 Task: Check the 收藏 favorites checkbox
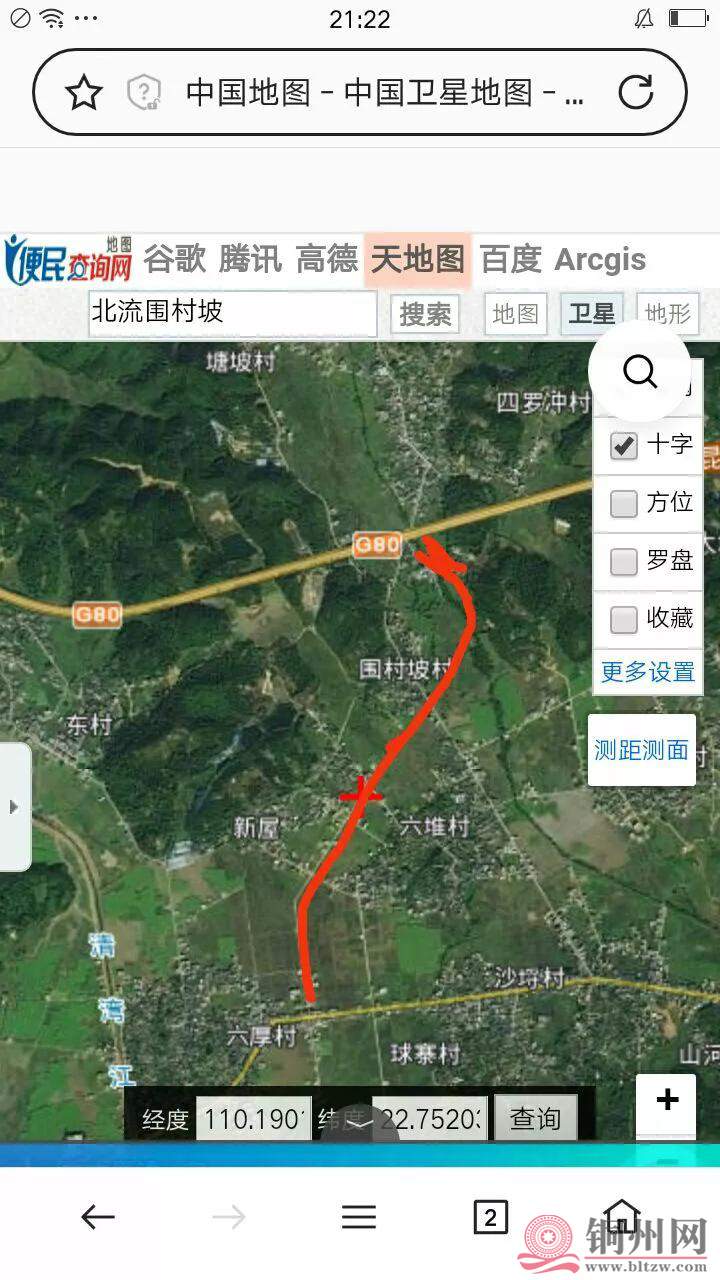624,619
